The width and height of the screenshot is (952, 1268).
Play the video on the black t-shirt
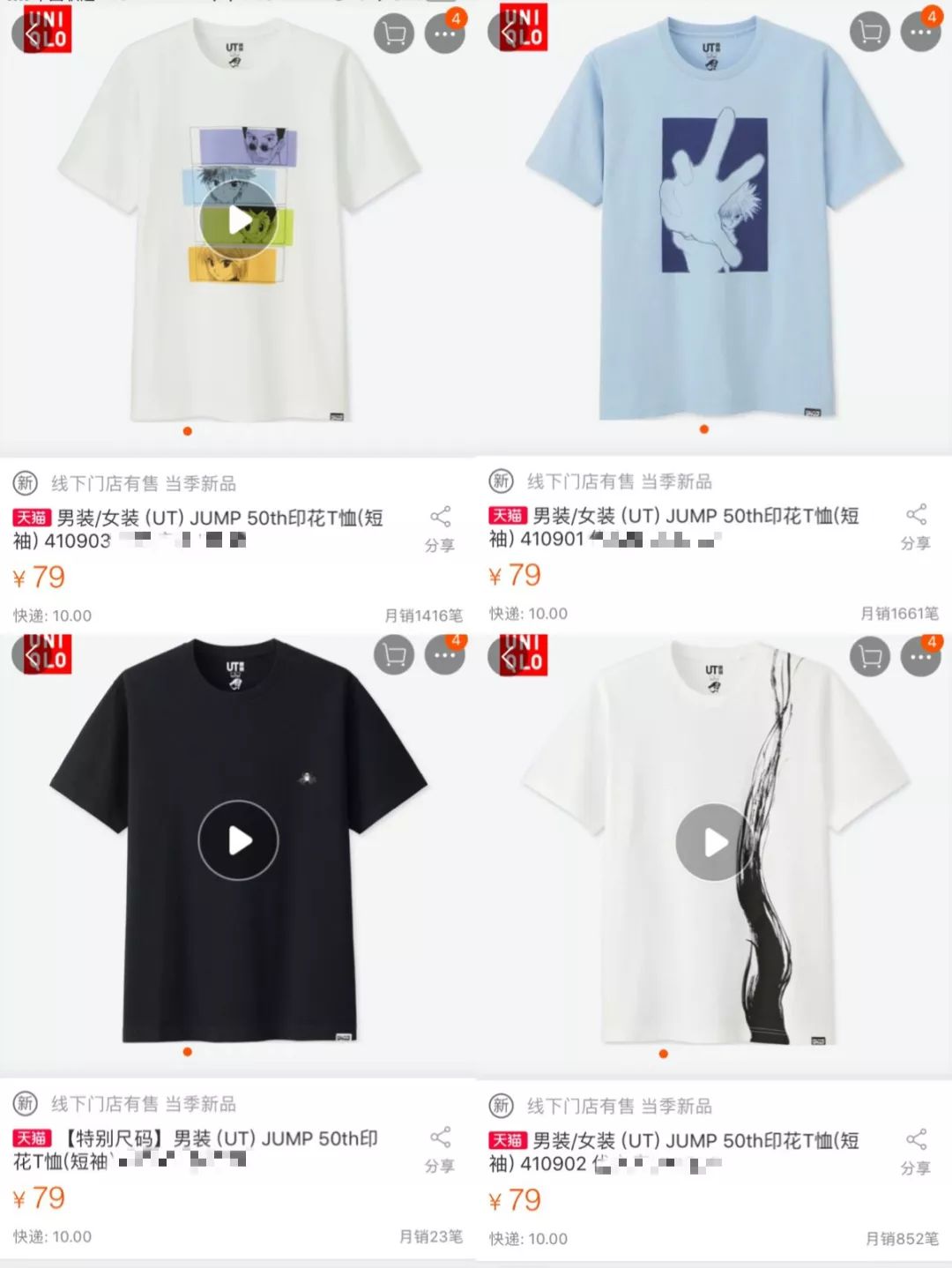(x=236, y=840)
